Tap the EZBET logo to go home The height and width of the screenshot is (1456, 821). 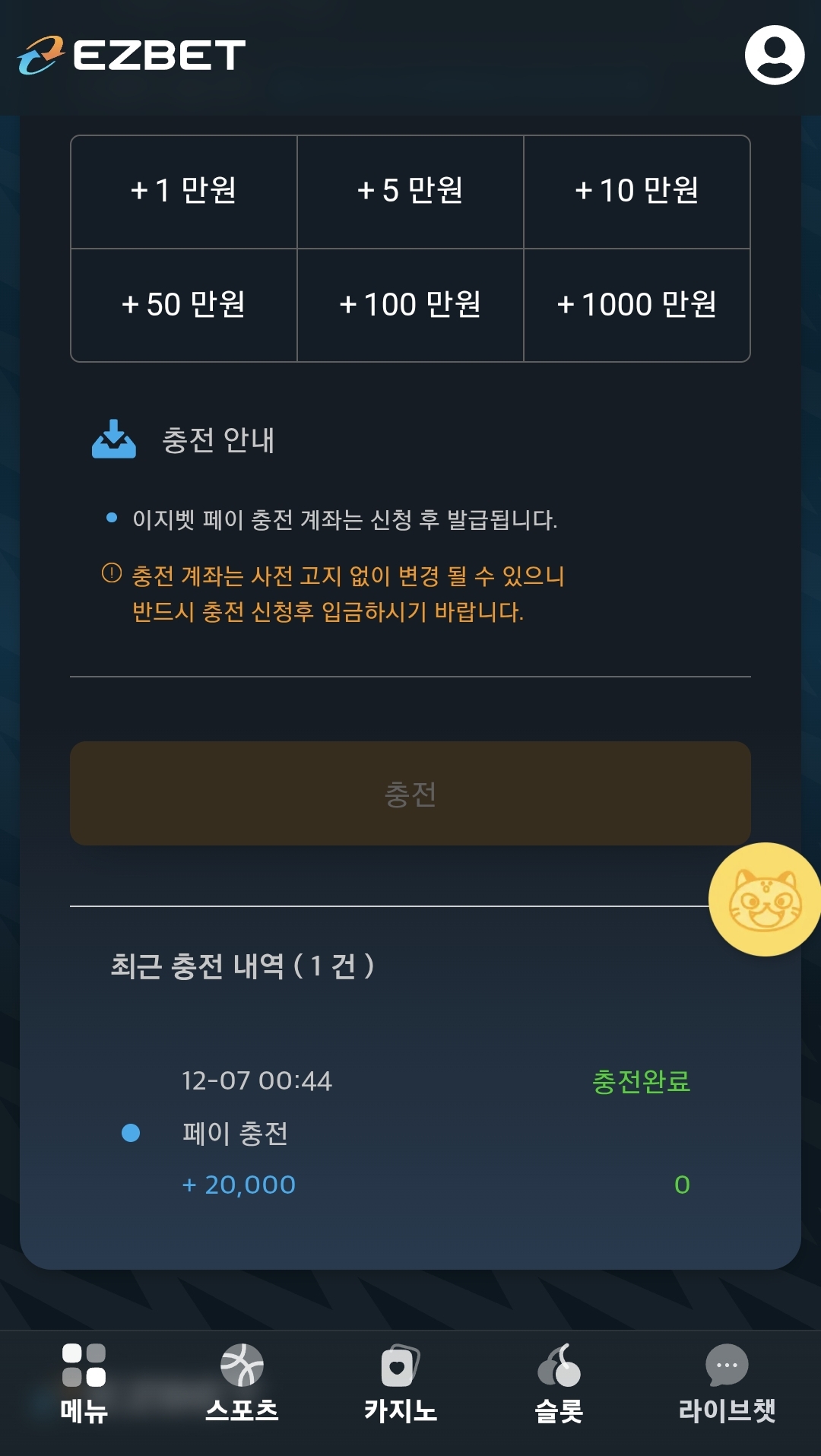click(x=132, y=56)
